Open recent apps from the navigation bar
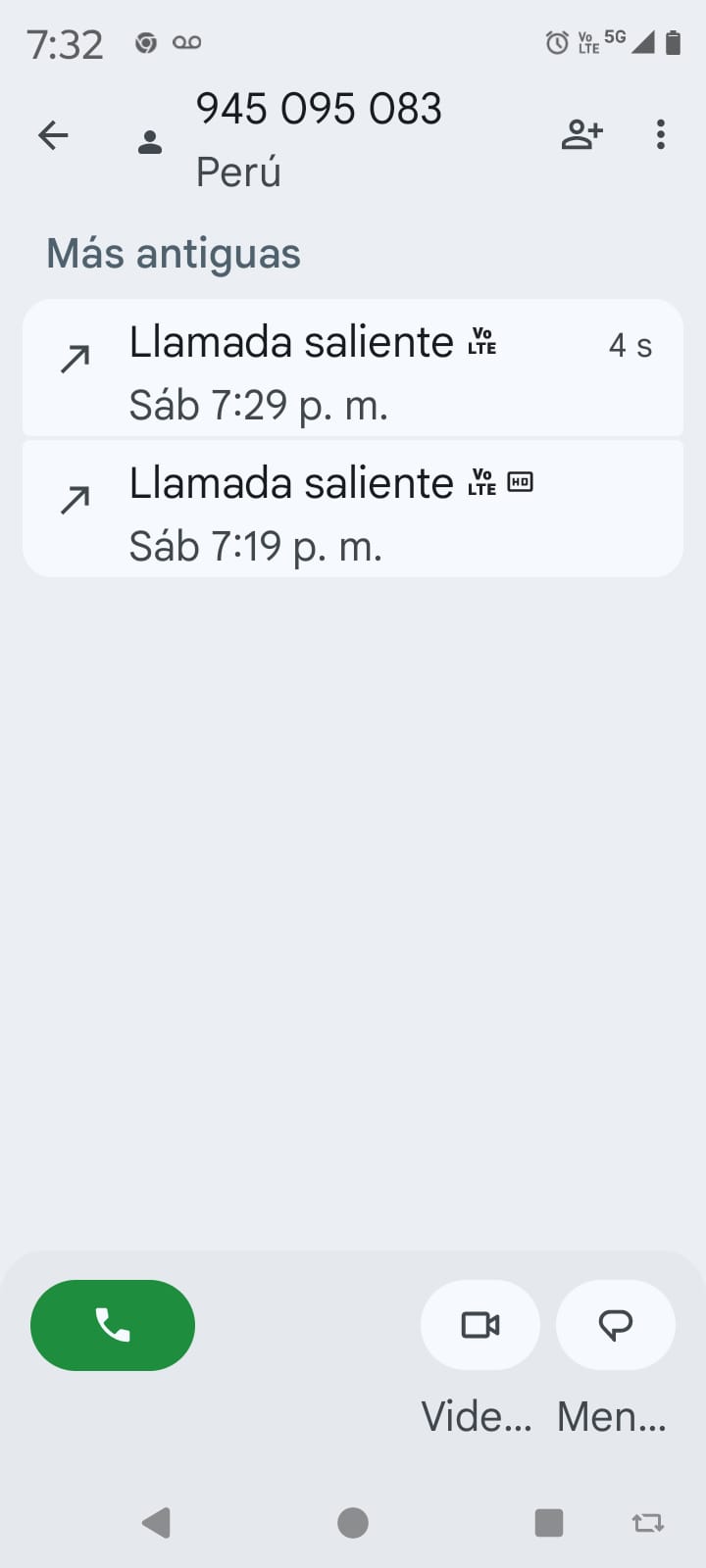Image resolution: width=706 pixels, height=1568 pixels. pyautogui.click(x=548, y=1522)
